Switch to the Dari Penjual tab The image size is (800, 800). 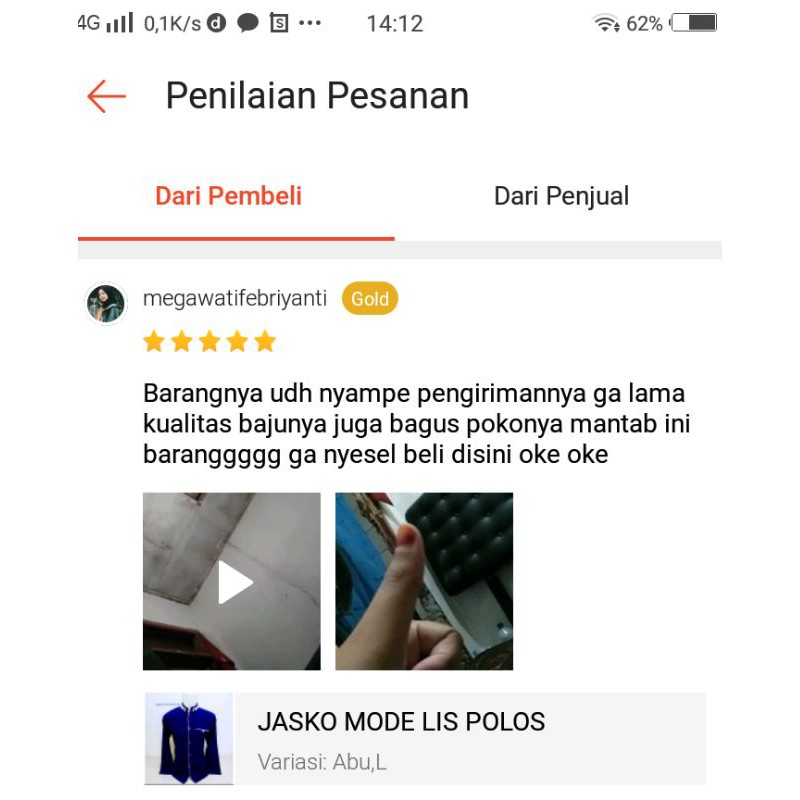click(x=561, y=196)
